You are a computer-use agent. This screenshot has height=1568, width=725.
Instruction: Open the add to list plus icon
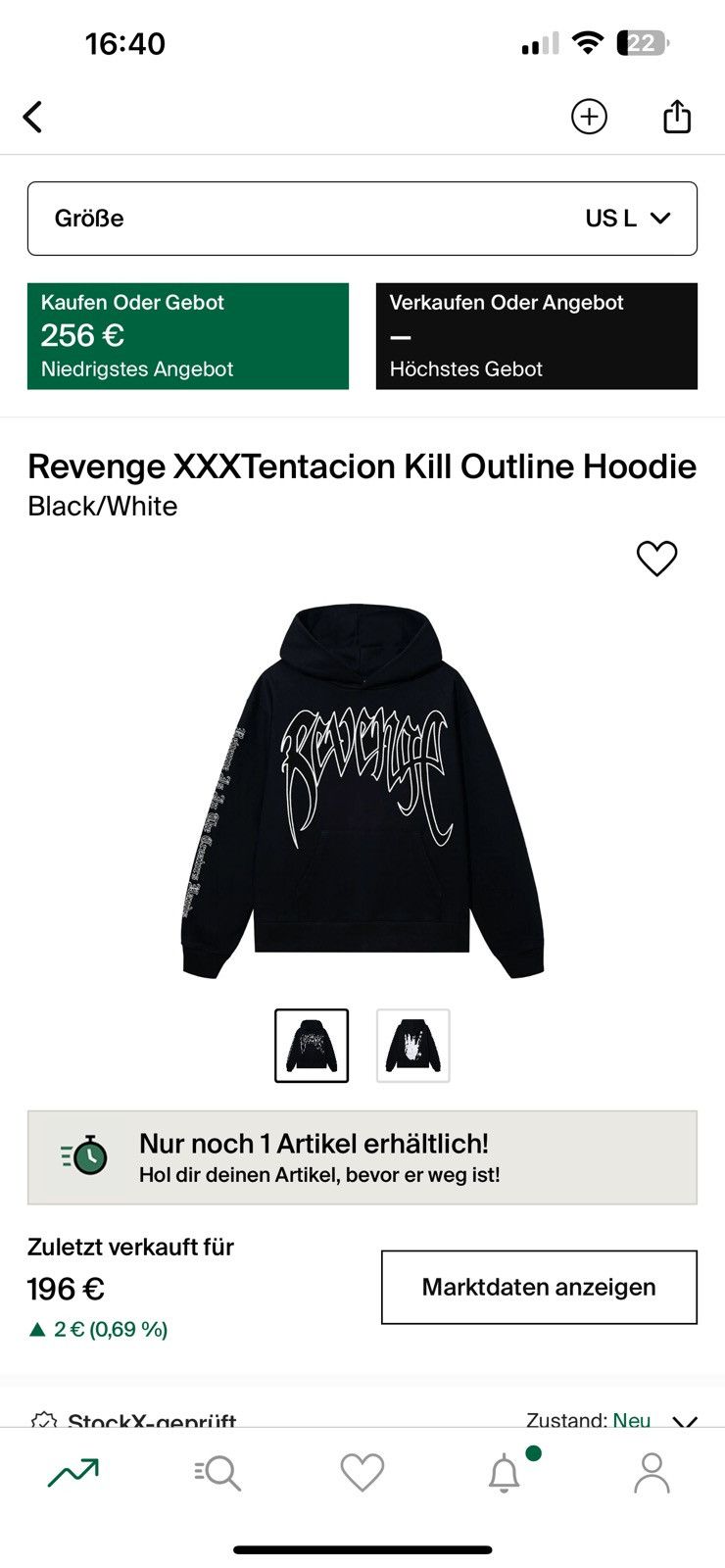pos(588,116)
